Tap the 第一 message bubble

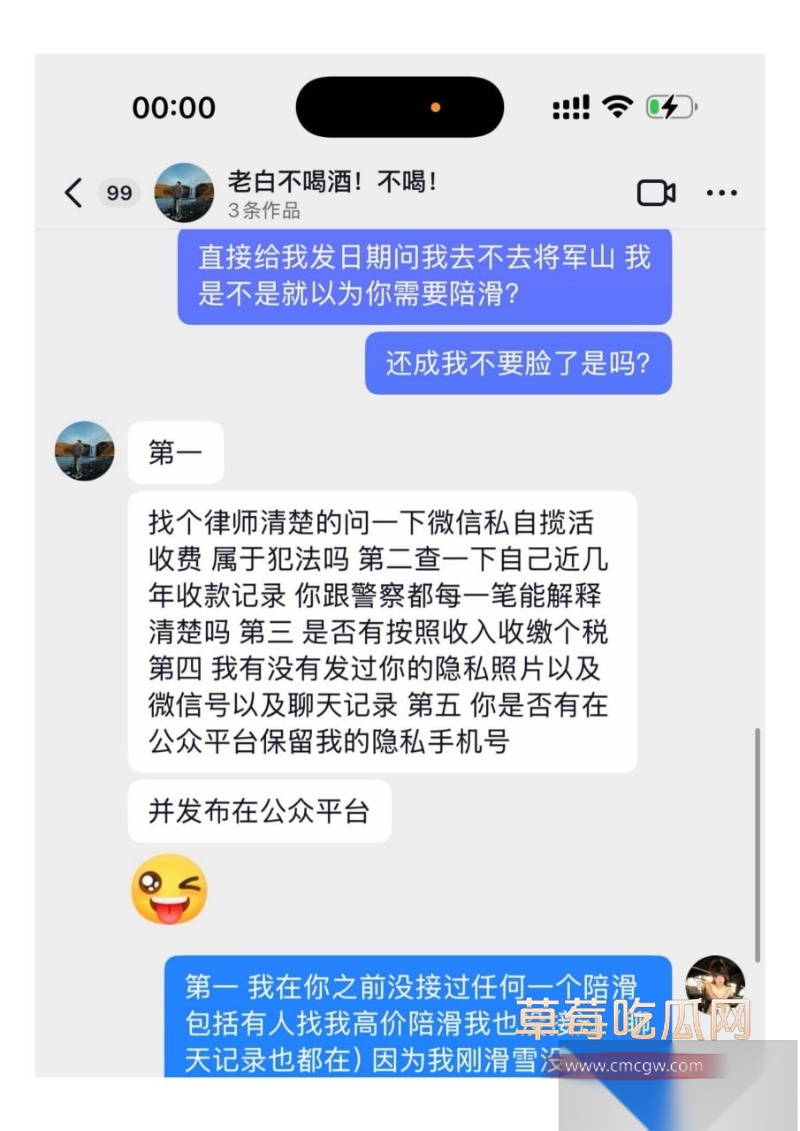176,452
